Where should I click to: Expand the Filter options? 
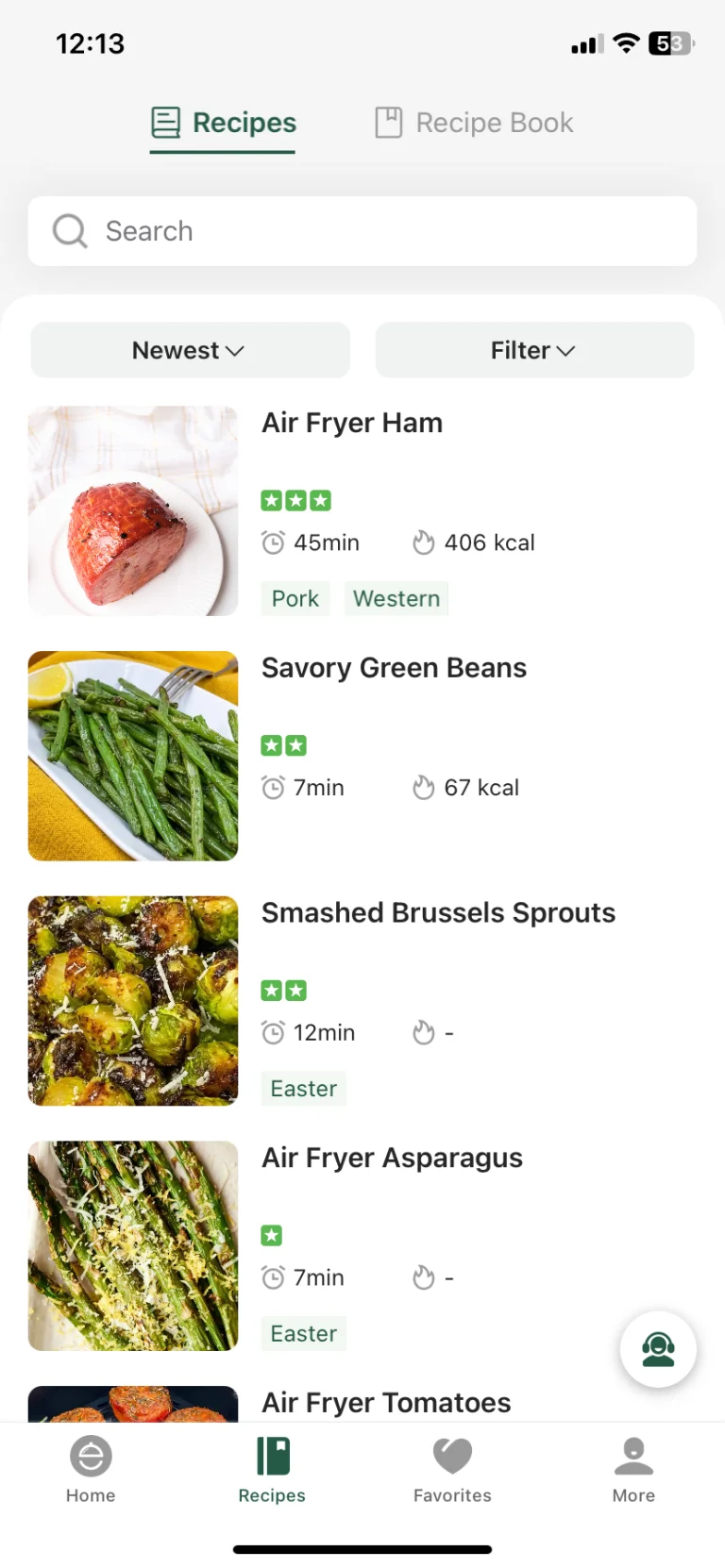click(534, 350)
